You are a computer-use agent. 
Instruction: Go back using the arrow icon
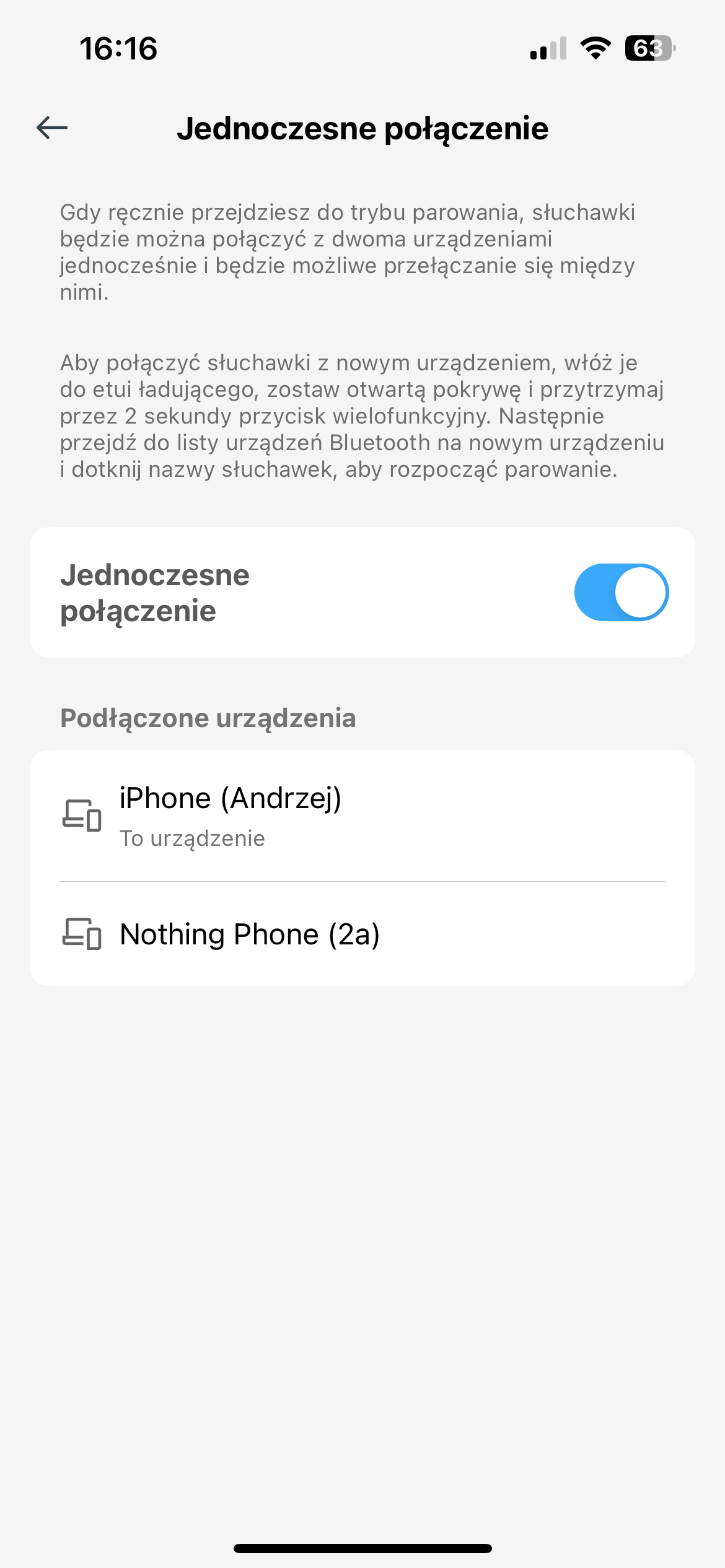52,128
